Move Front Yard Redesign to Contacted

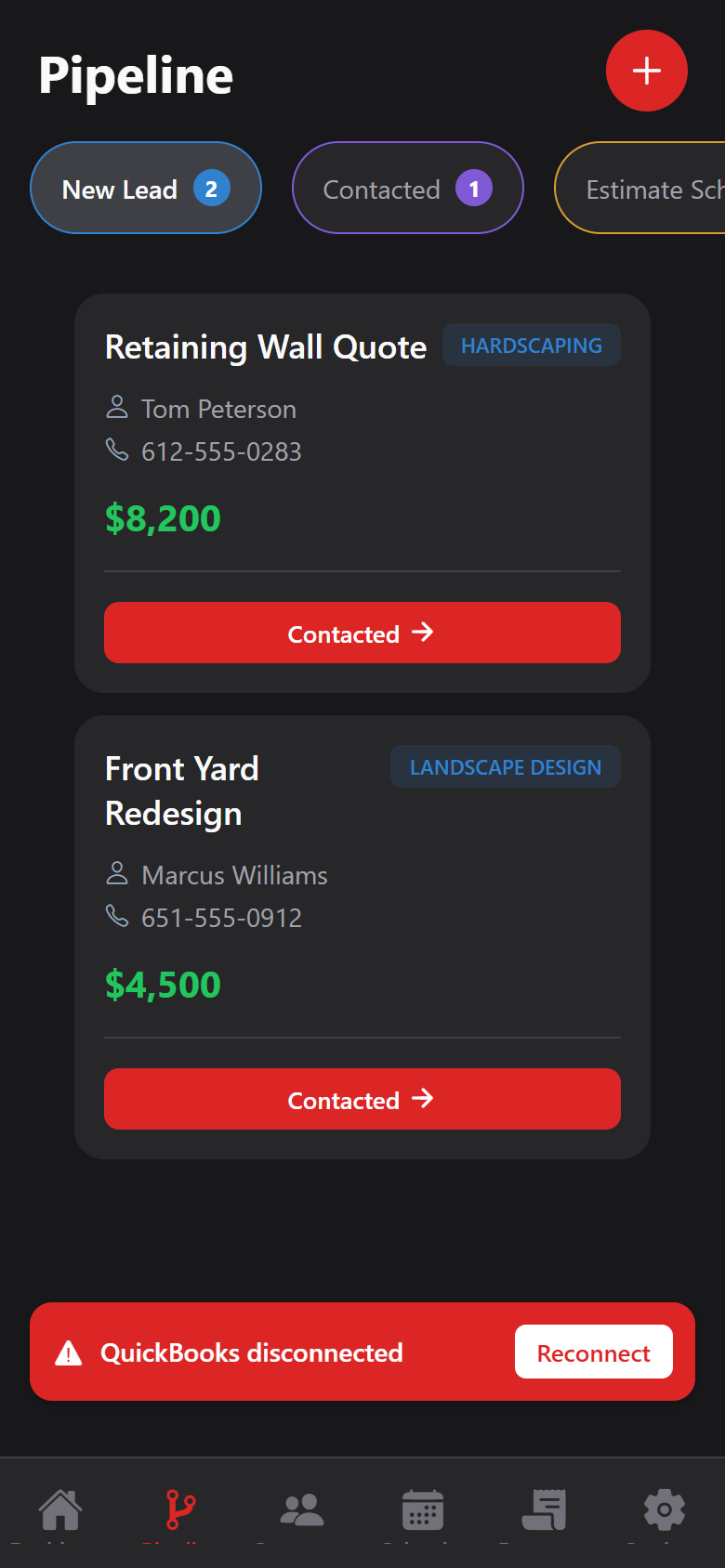point(362,1099)
